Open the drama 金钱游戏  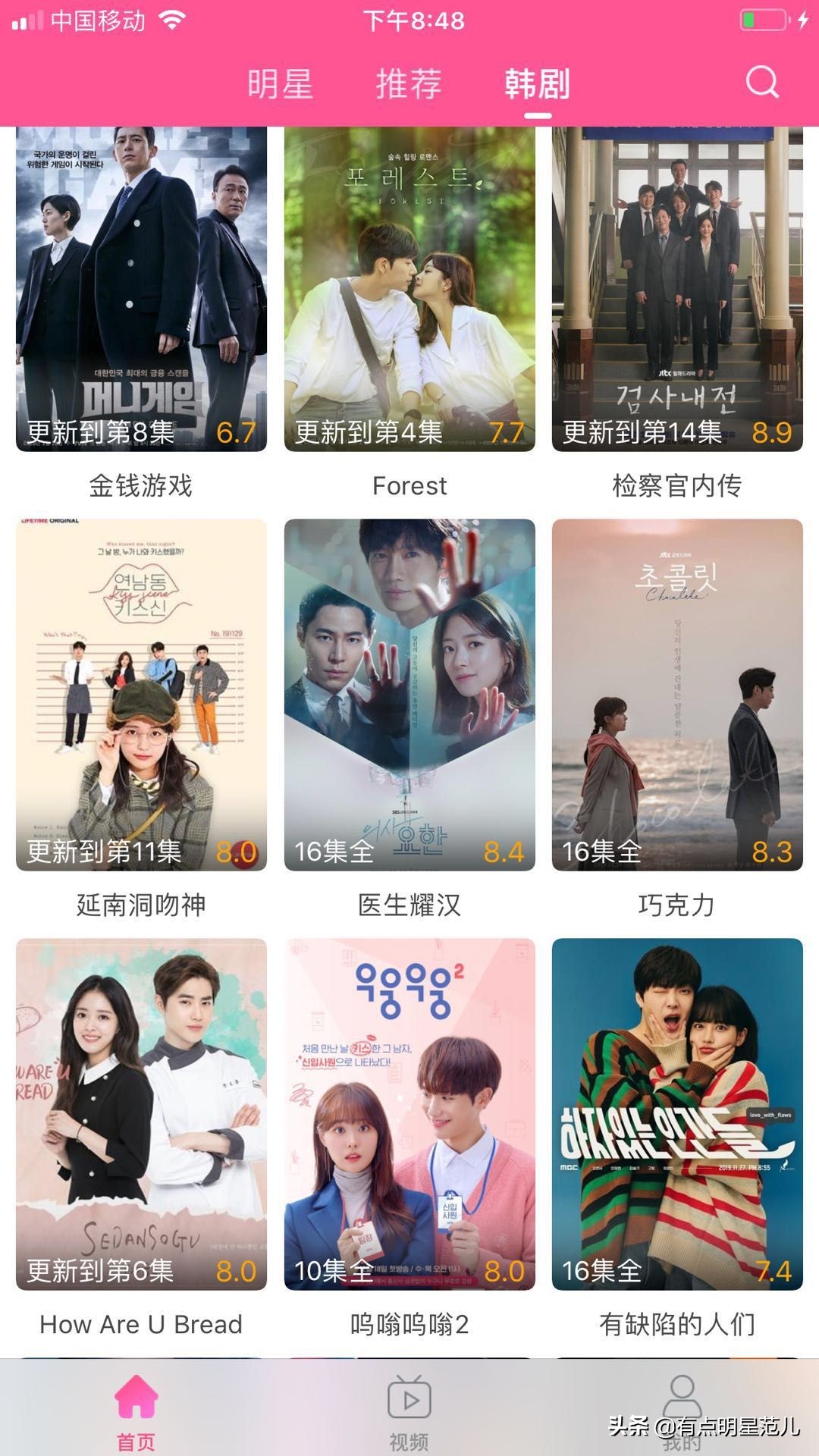tap(141, 288)
